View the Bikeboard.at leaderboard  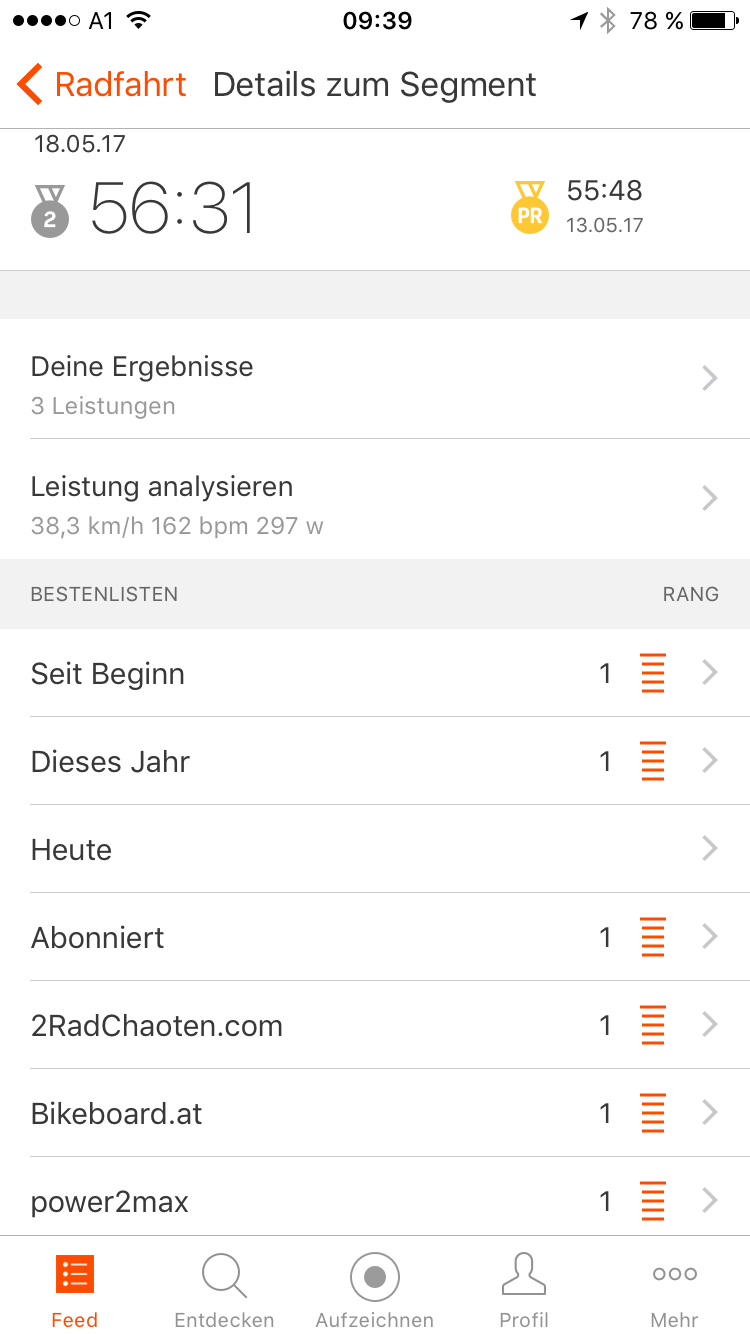[x=375, y=1113]
